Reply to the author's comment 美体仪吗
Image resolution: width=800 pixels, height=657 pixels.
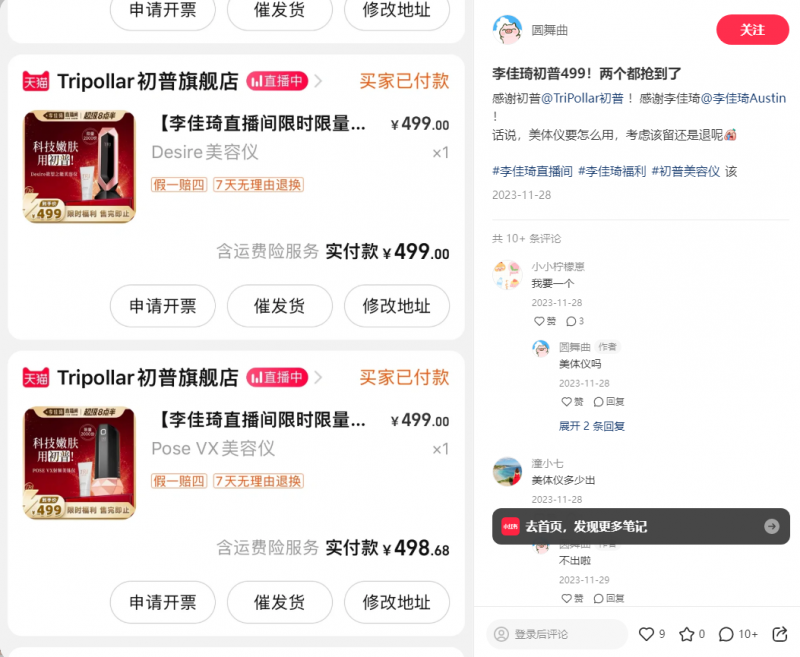tap(609, 401)
